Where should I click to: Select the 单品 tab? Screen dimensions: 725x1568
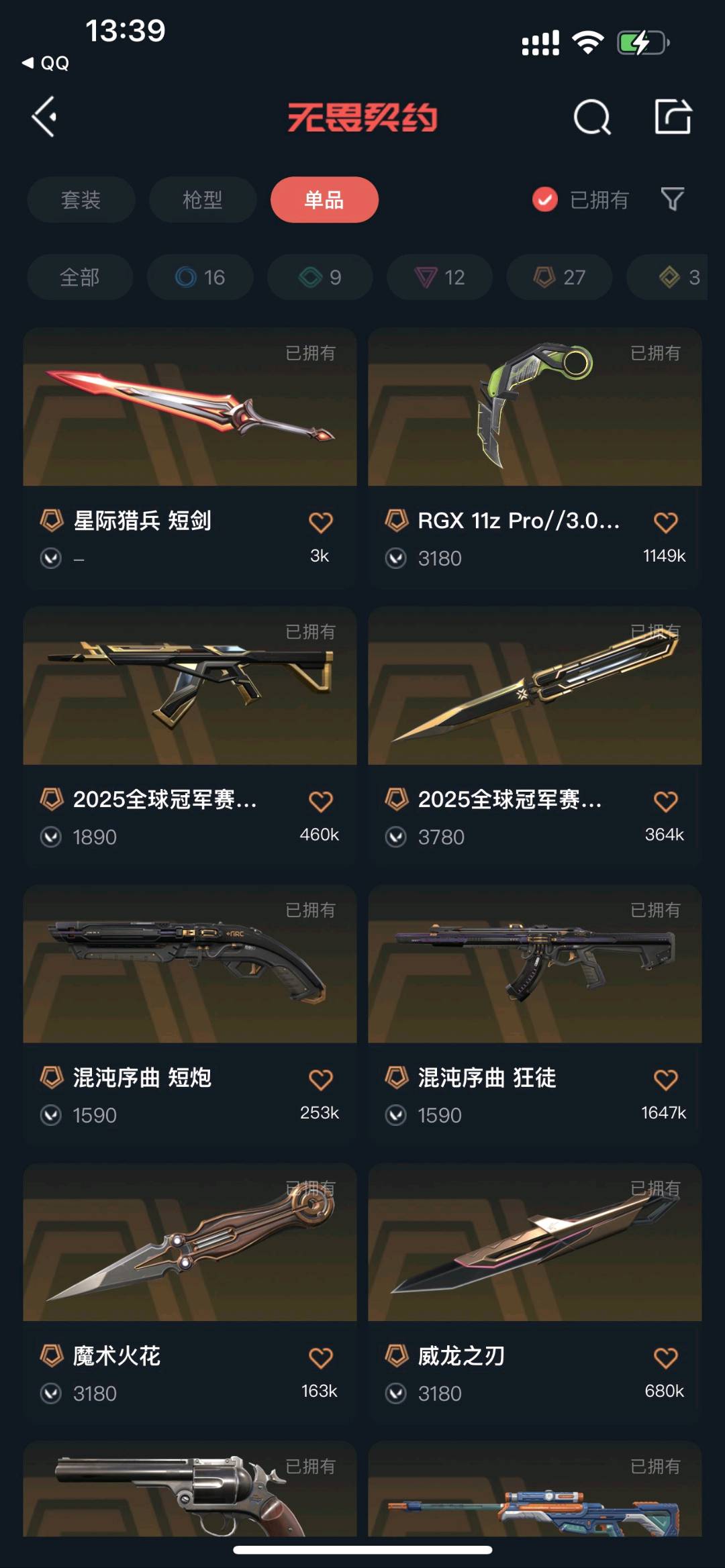324,199
